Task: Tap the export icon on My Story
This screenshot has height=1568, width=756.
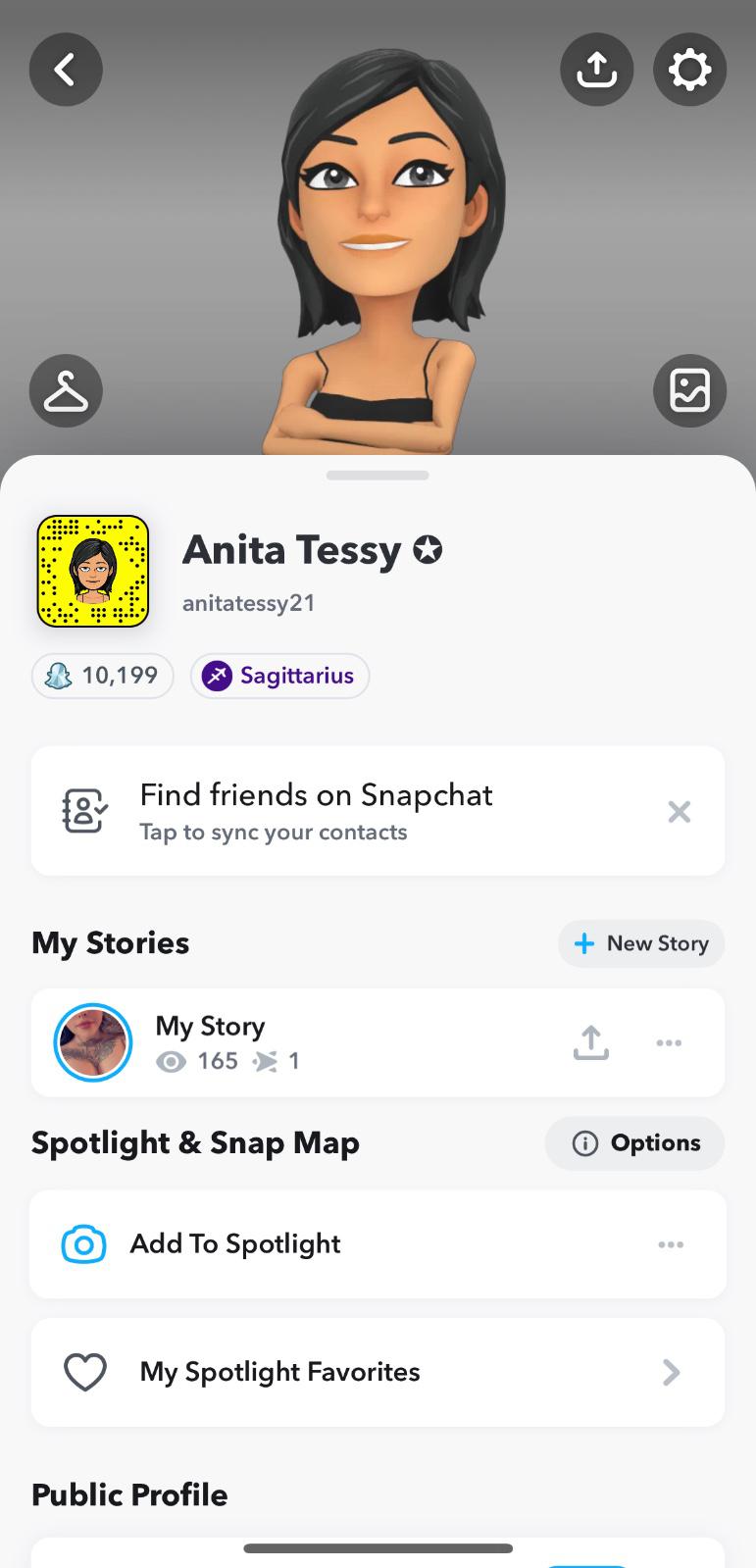Action: coord(590,1042)
